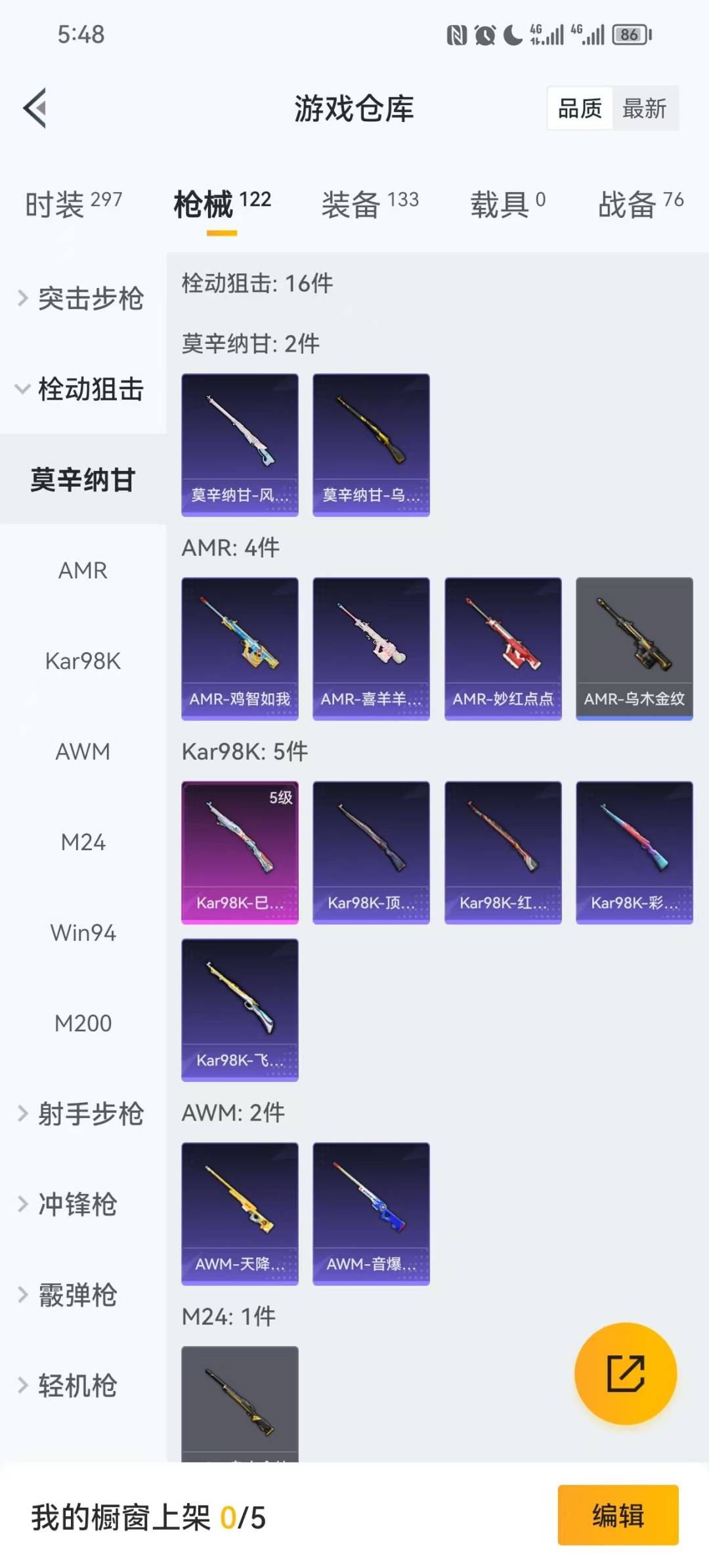Switch sorting to 最新
Viewport: 709px width, 1568px height.
click(x=645, y=108)
